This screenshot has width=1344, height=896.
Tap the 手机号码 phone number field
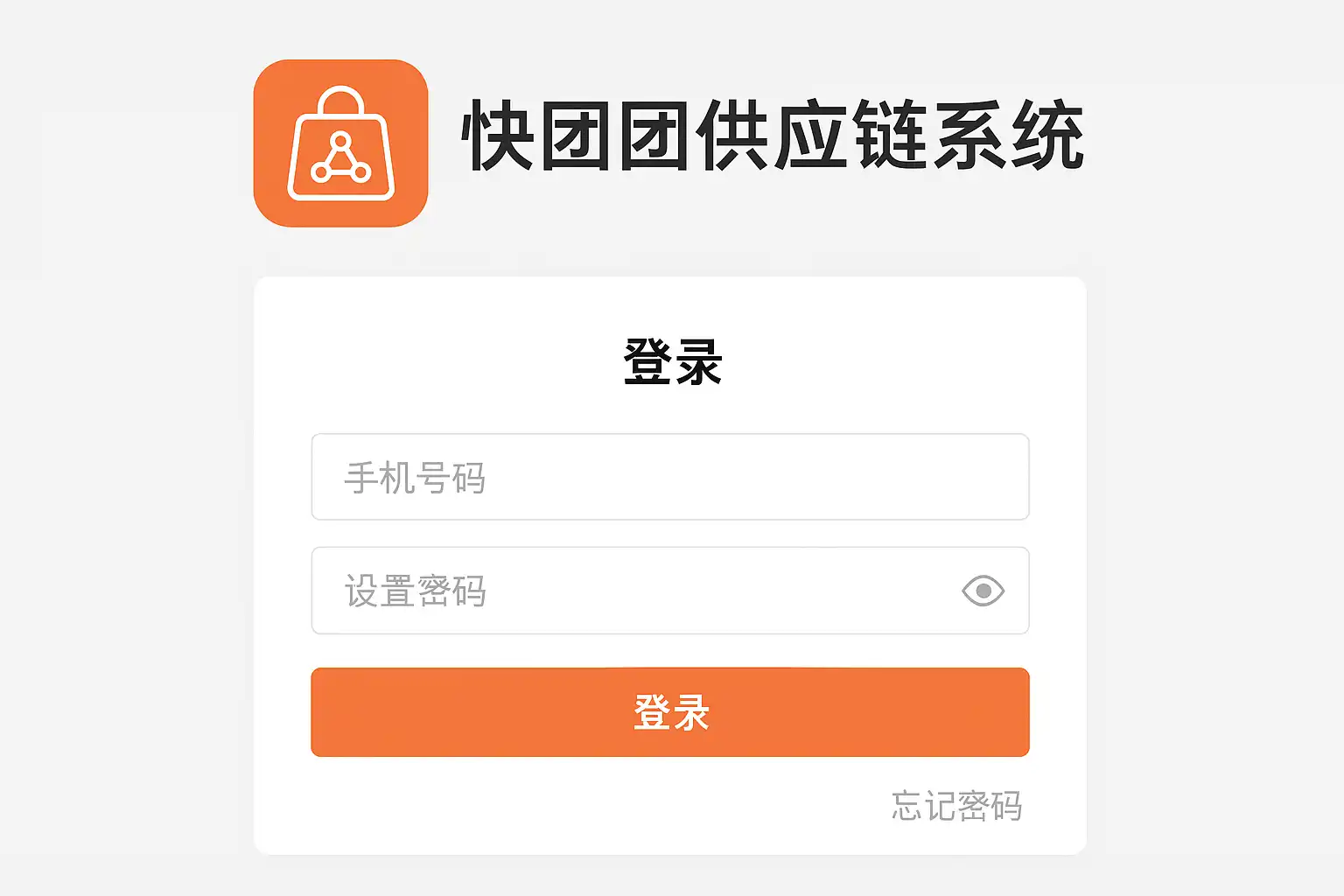(669, 478)
